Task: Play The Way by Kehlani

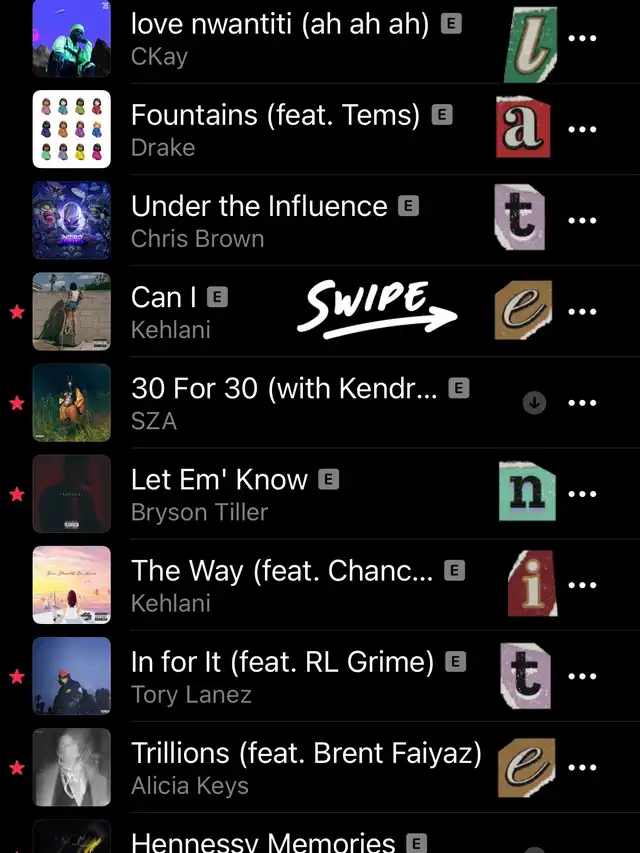Action: (285, 585)
